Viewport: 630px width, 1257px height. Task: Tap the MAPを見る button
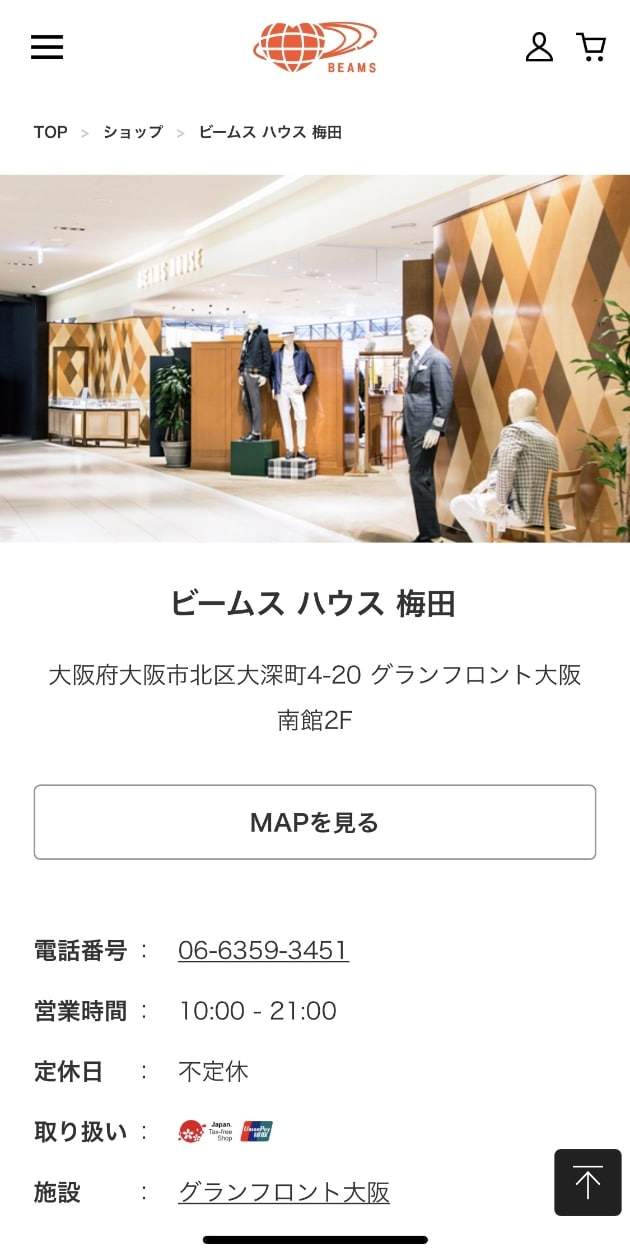click(315, 822)
